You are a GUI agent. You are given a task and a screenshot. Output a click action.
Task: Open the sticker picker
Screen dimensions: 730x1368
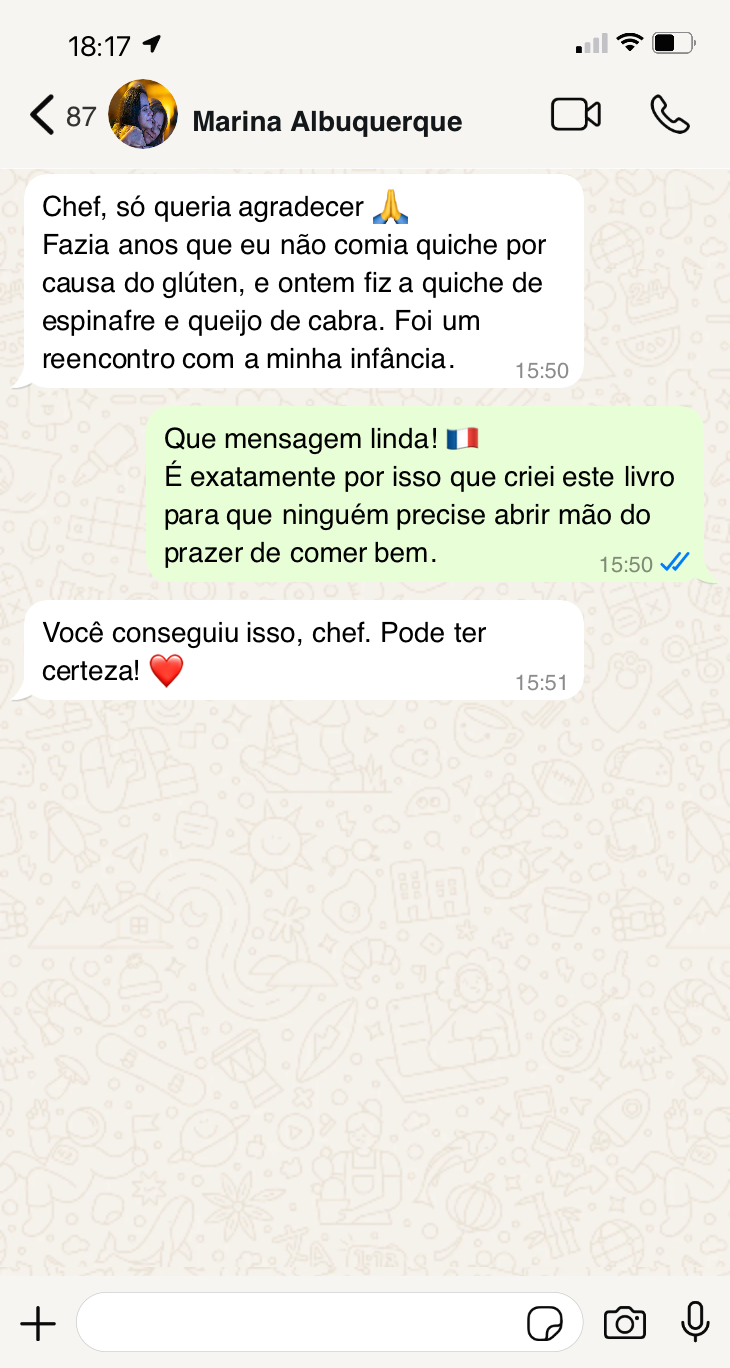click(545, 1324)
